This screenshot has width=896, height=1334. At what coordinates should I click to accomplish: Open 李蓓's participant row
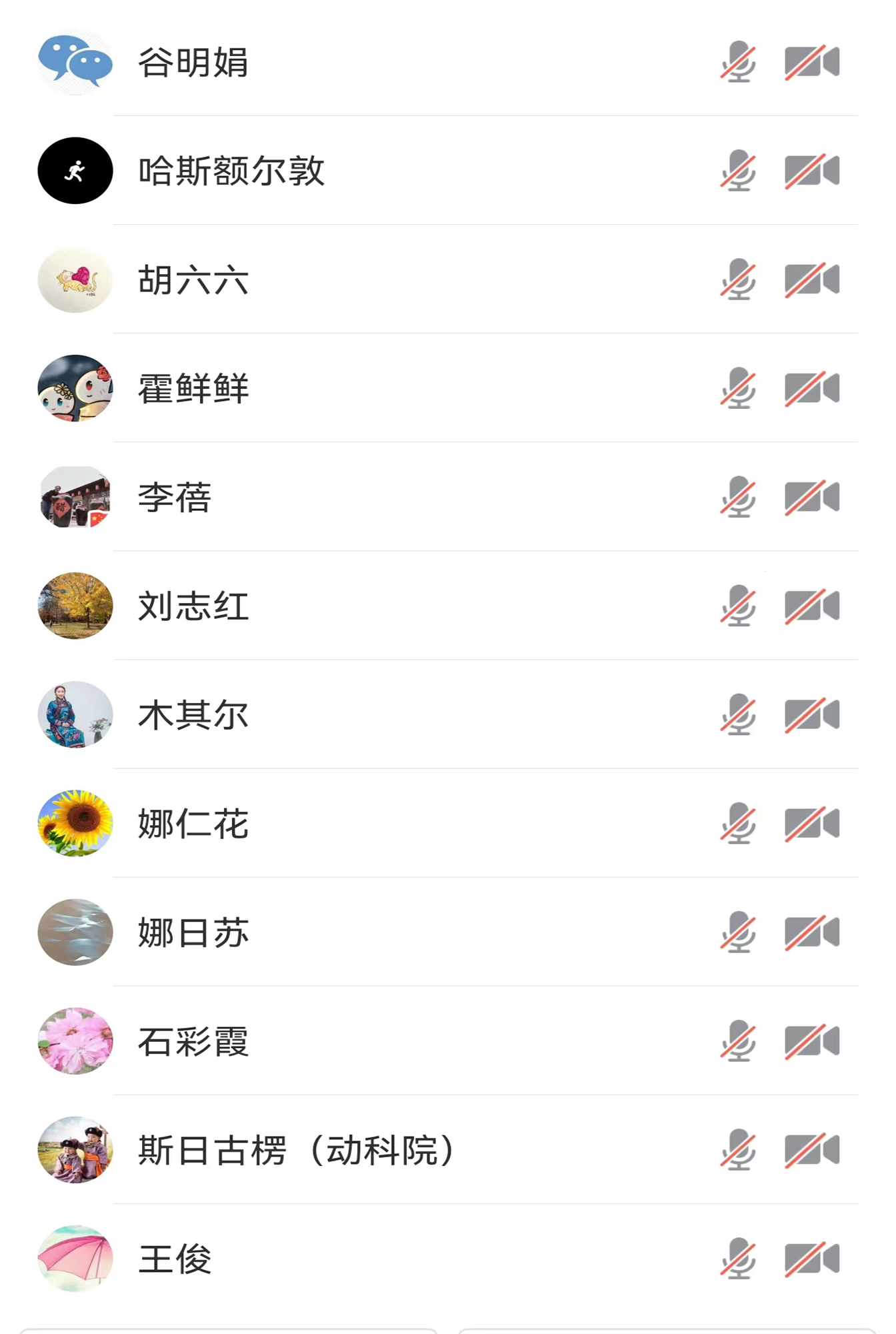coord(175,498)
